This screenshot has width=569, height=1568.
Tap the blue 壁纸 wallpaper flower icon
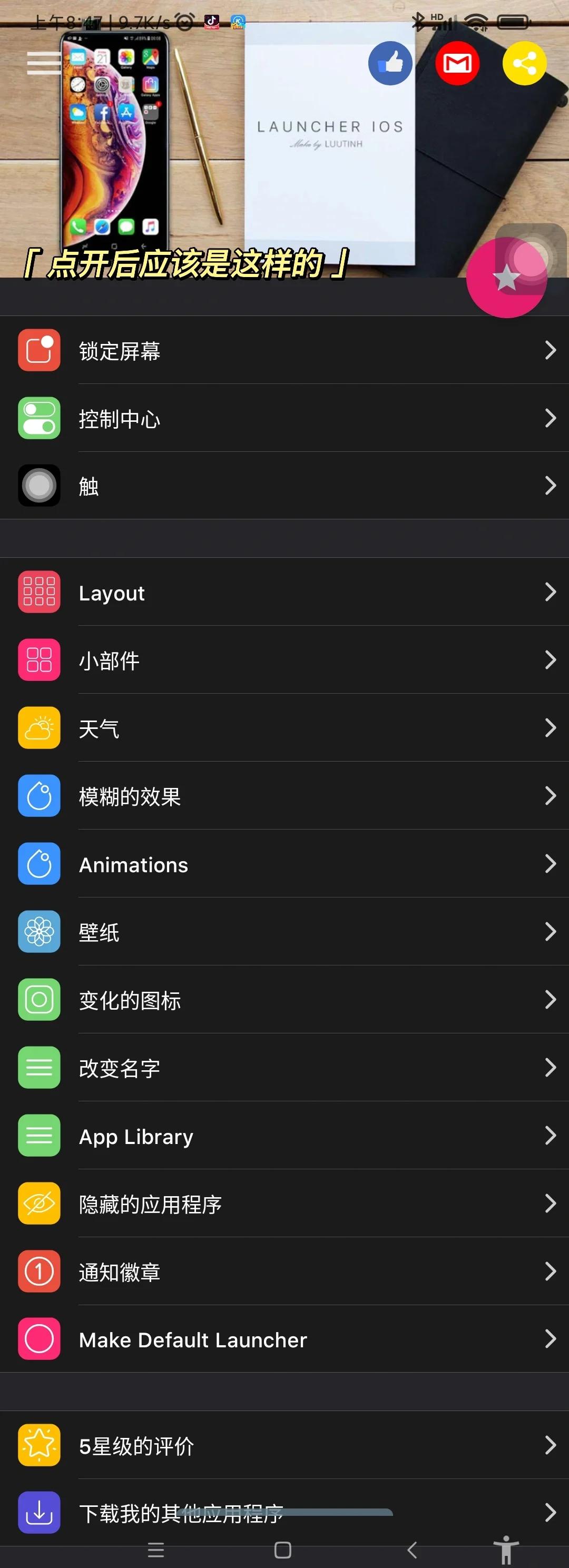tap(39, 932)
